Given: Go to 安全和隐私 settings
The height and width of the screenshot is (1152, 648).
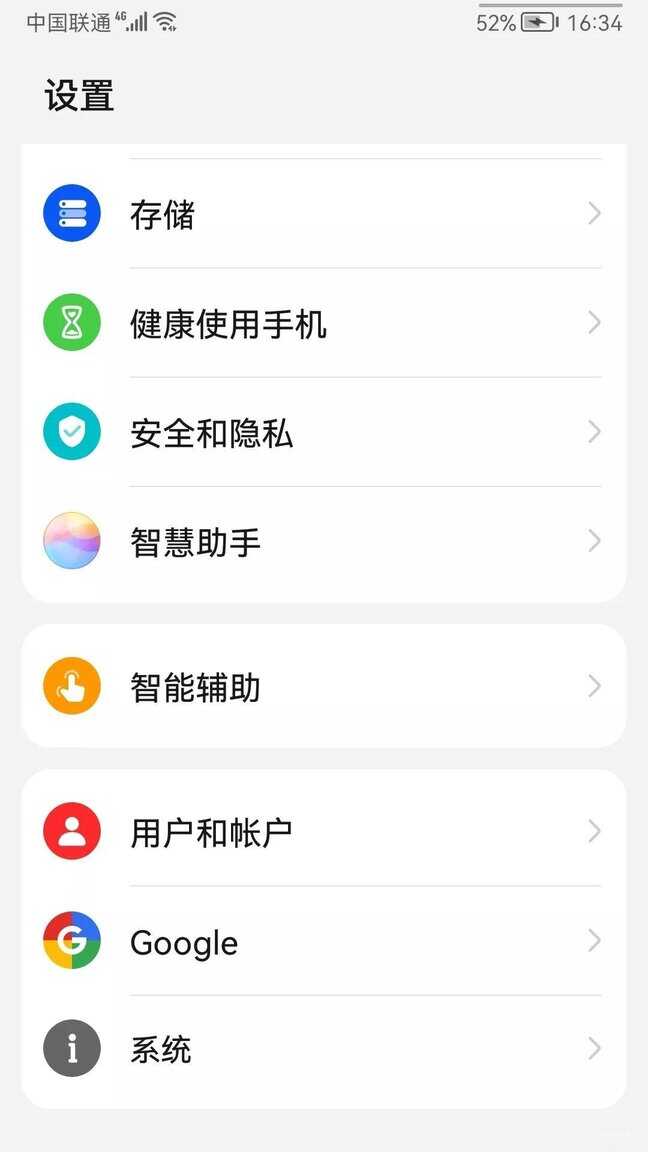Looking at the screenshot, I should coord(323,432).
